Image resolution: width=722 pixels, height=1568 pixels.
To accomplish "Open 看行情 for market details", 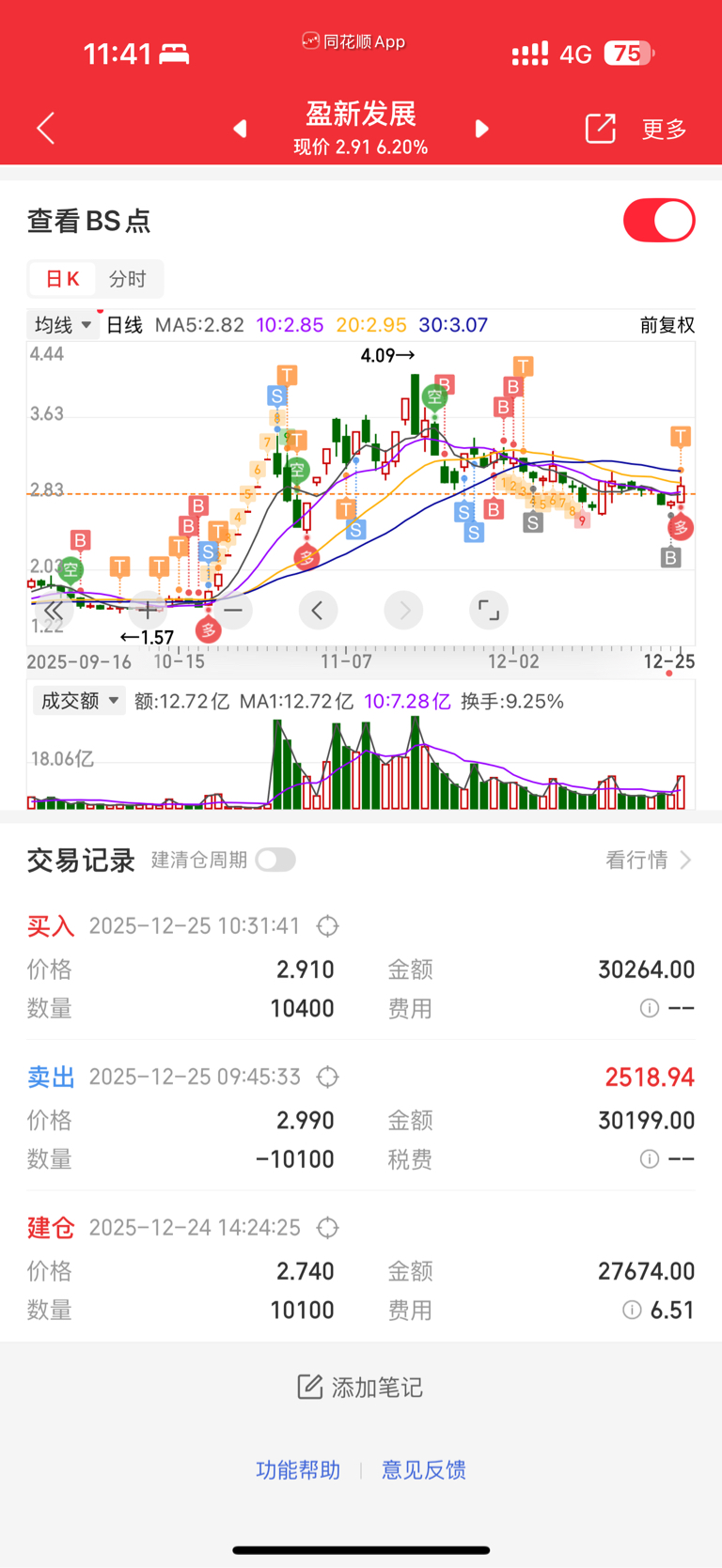I will click(x=648, y=860).
